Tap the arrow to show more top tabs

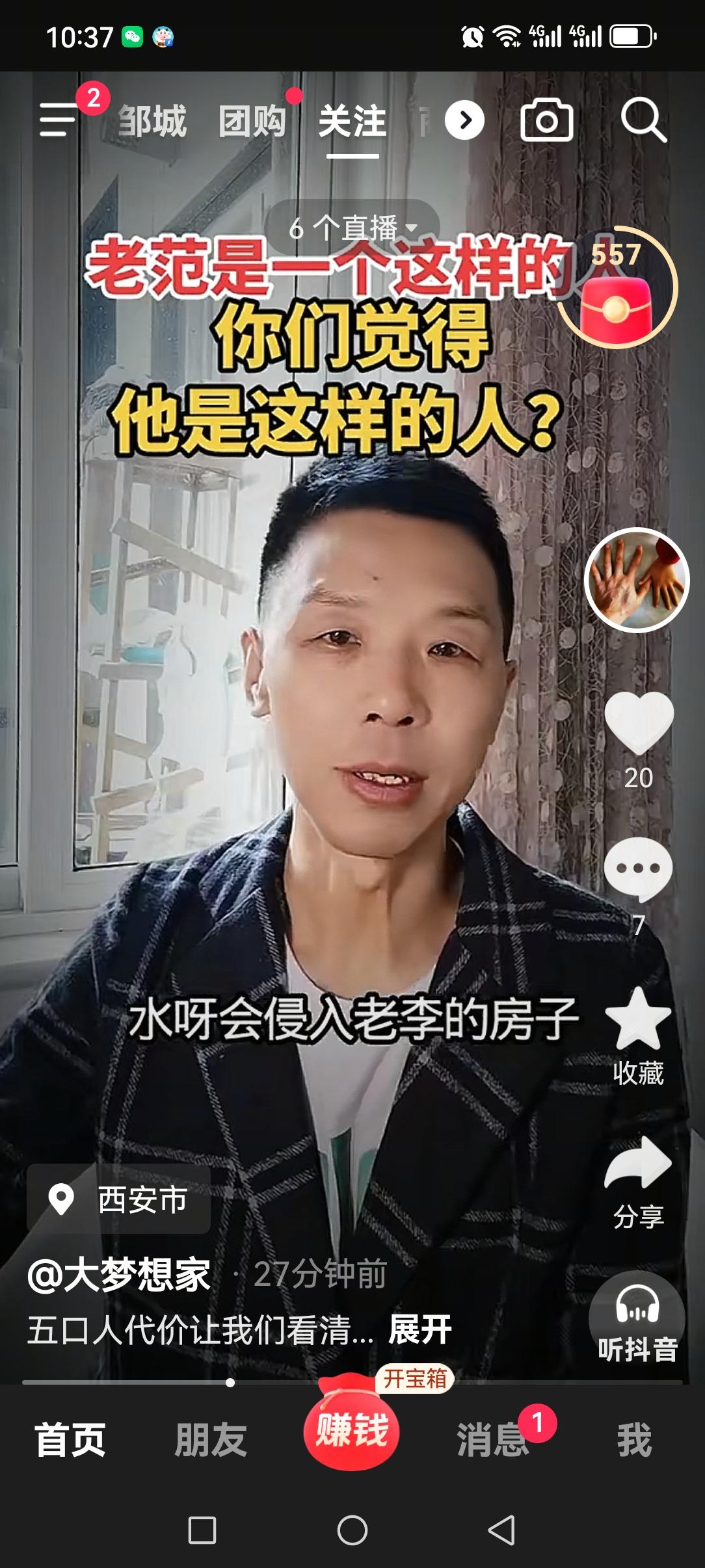[x=464, y=120]
